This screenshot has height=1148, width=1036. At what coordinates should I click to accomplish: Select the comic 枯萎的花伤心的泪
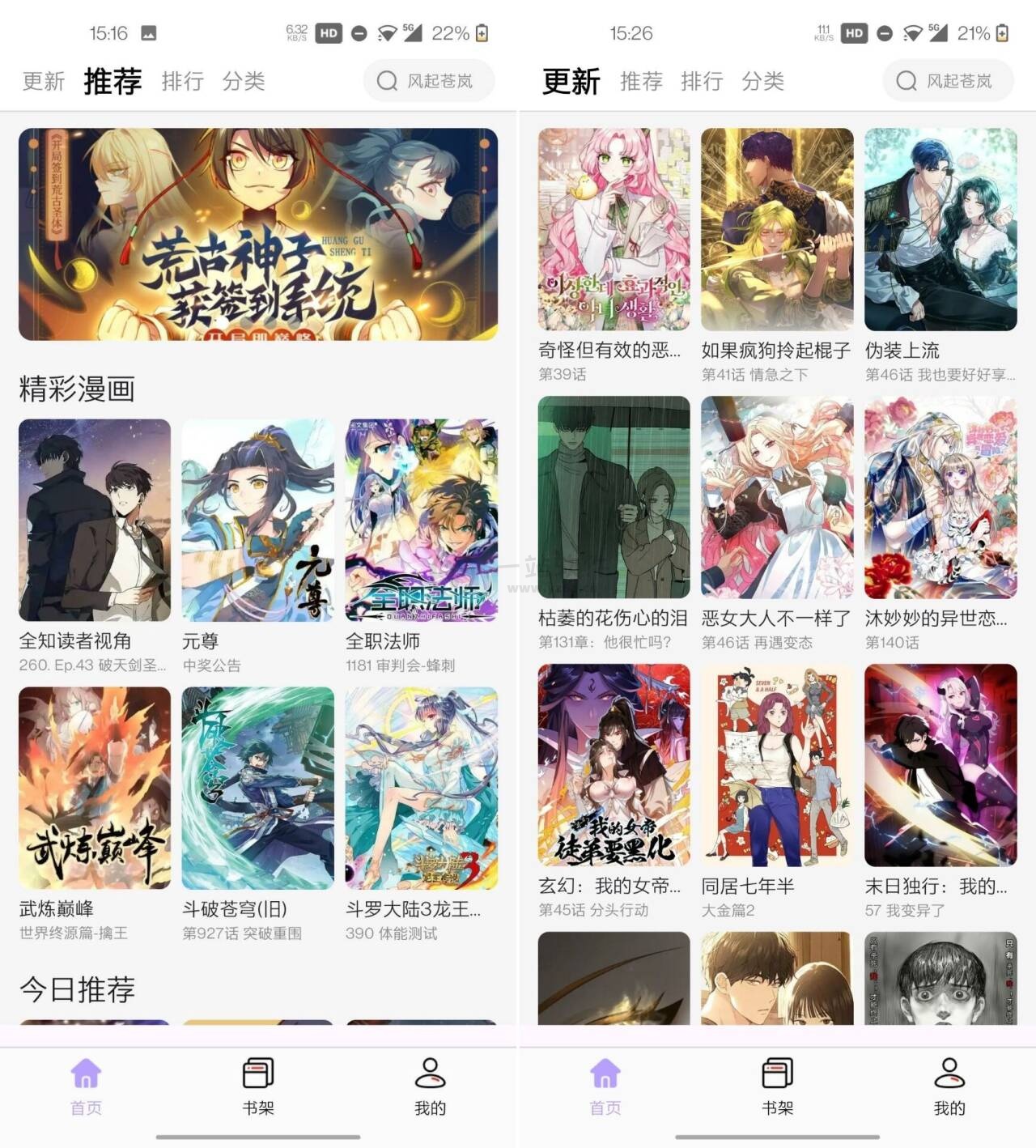pyautogui.click(x=614, y=497)
